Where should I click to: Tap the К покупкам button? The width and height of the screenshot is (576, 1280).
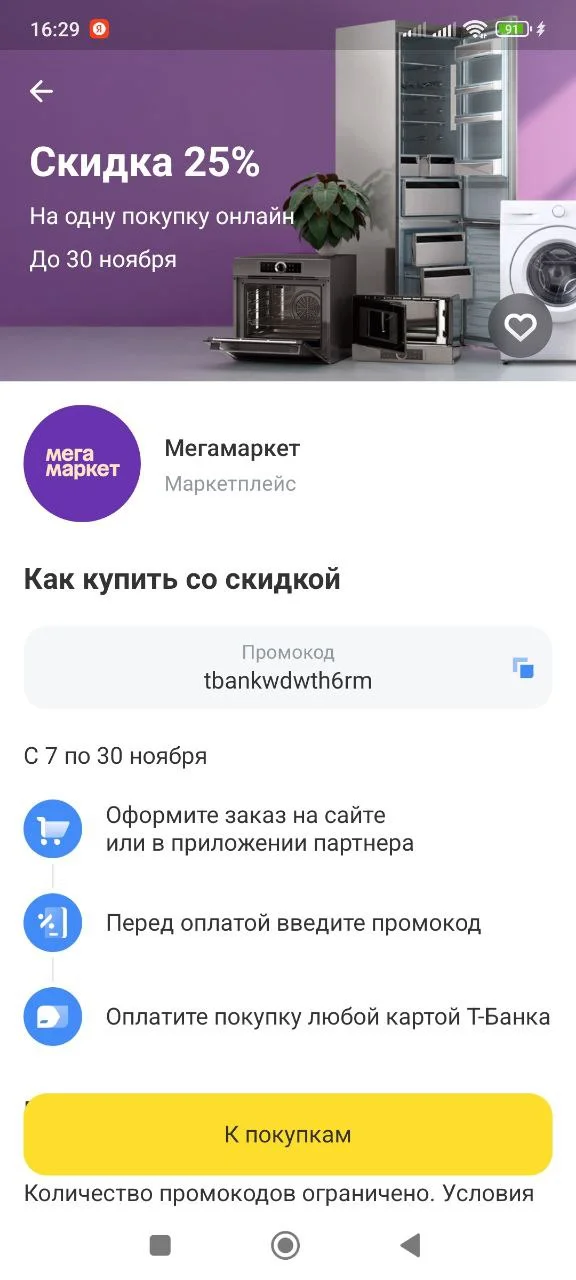pyautogui.click(x=288, y=1135)
